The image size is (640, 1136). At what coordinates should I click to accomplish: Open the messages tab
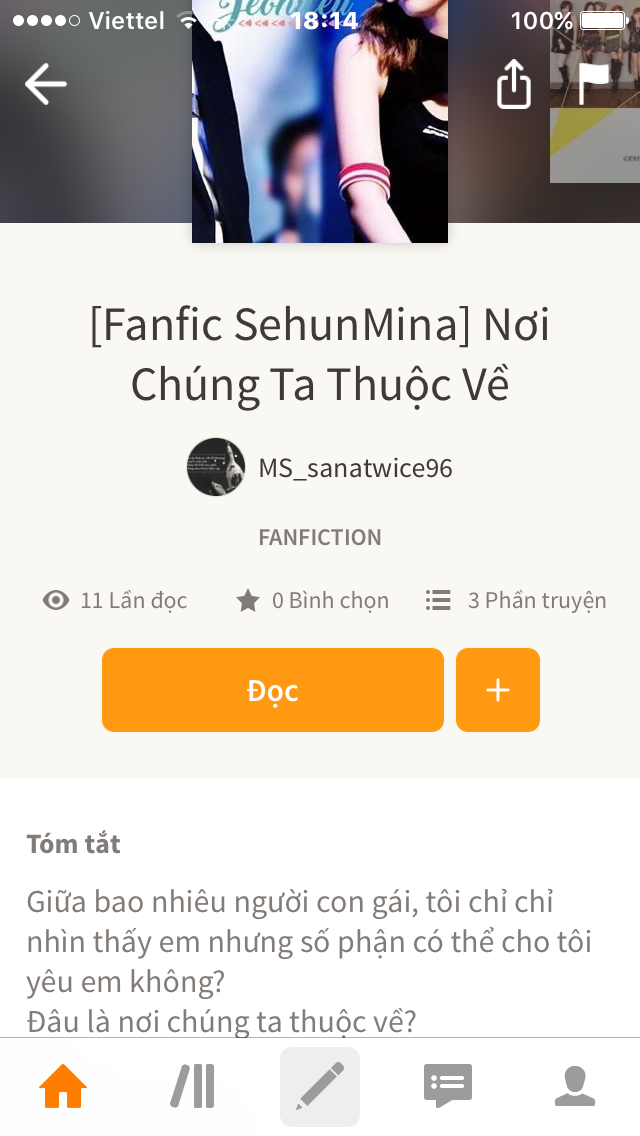coord(447,1087)
